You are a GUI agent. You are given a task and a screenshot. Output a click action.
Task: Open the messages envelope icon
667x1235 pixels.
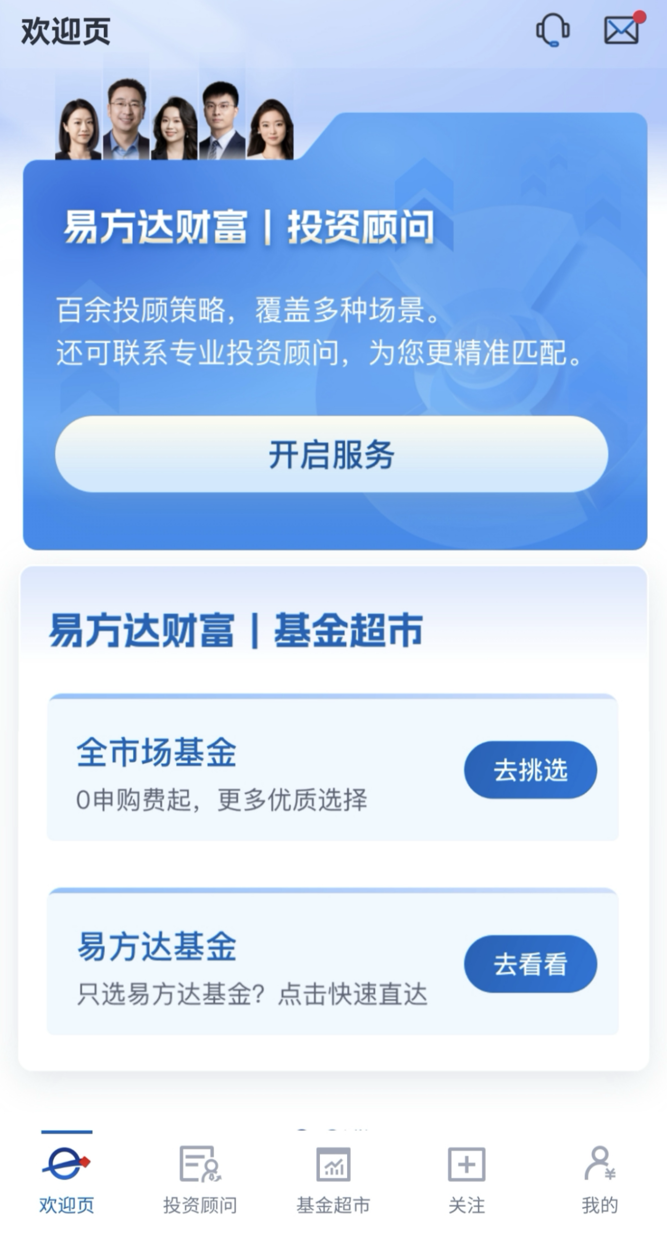[x=622, y=30]
